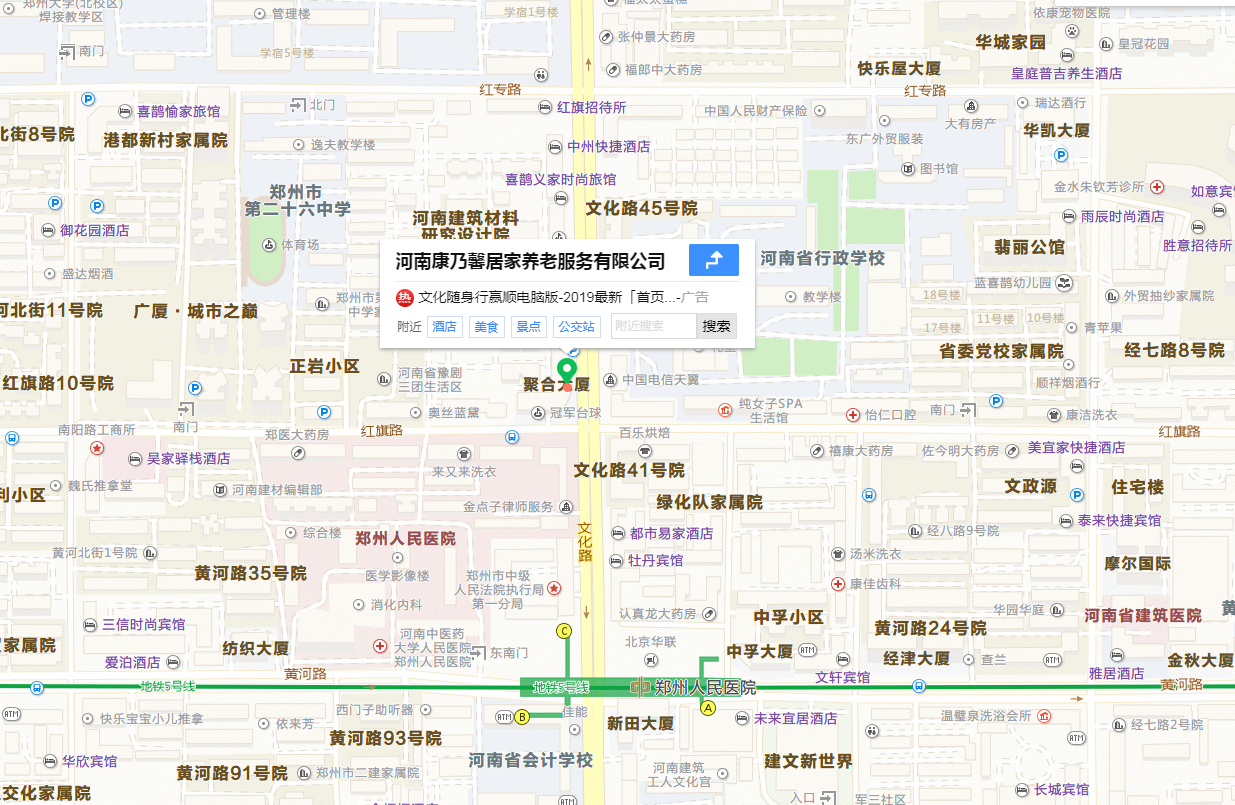The image size is (1235, 805).
Task: Tap the 搜索 button
Action: pos(716,326)
